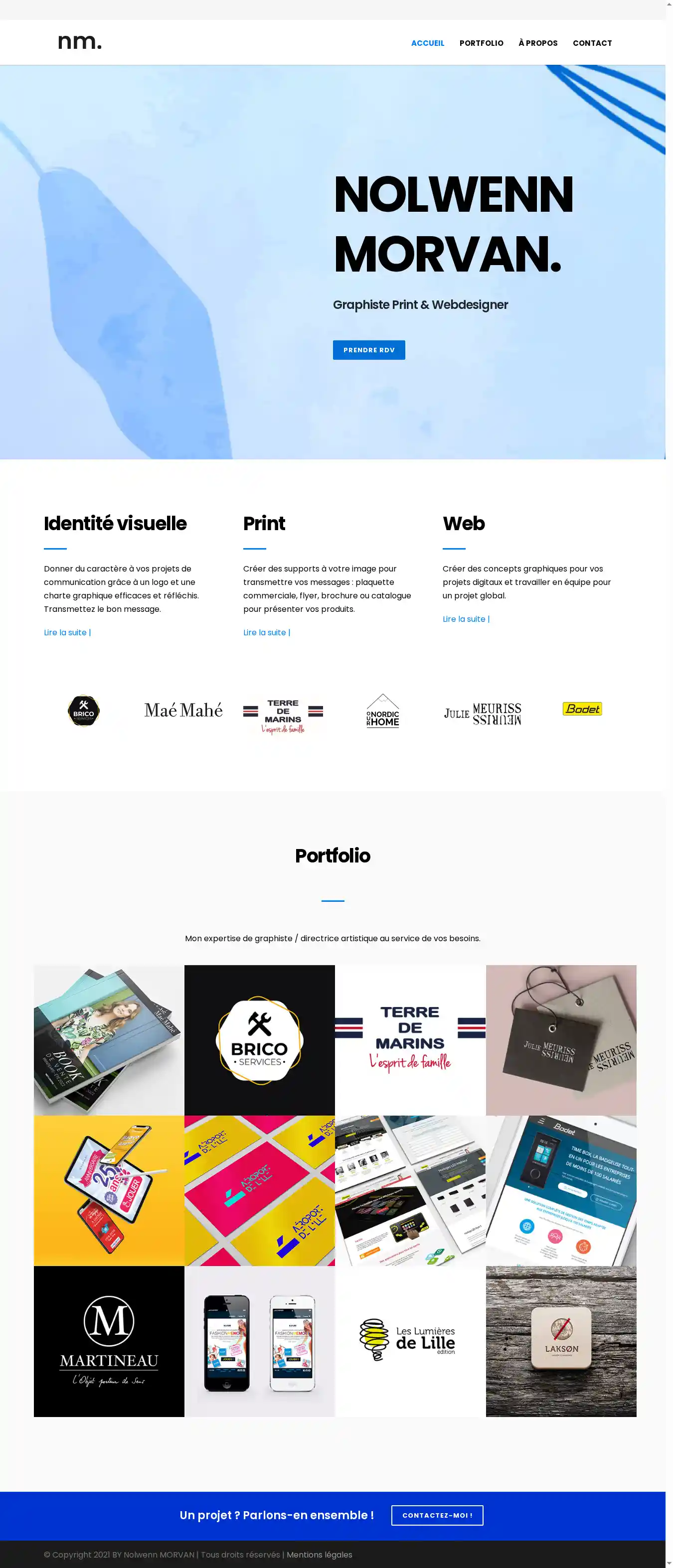Open the Laksøn portfolio tile
The image size is (673, 1568).
pyautogui.click(x=560, y=1342)
